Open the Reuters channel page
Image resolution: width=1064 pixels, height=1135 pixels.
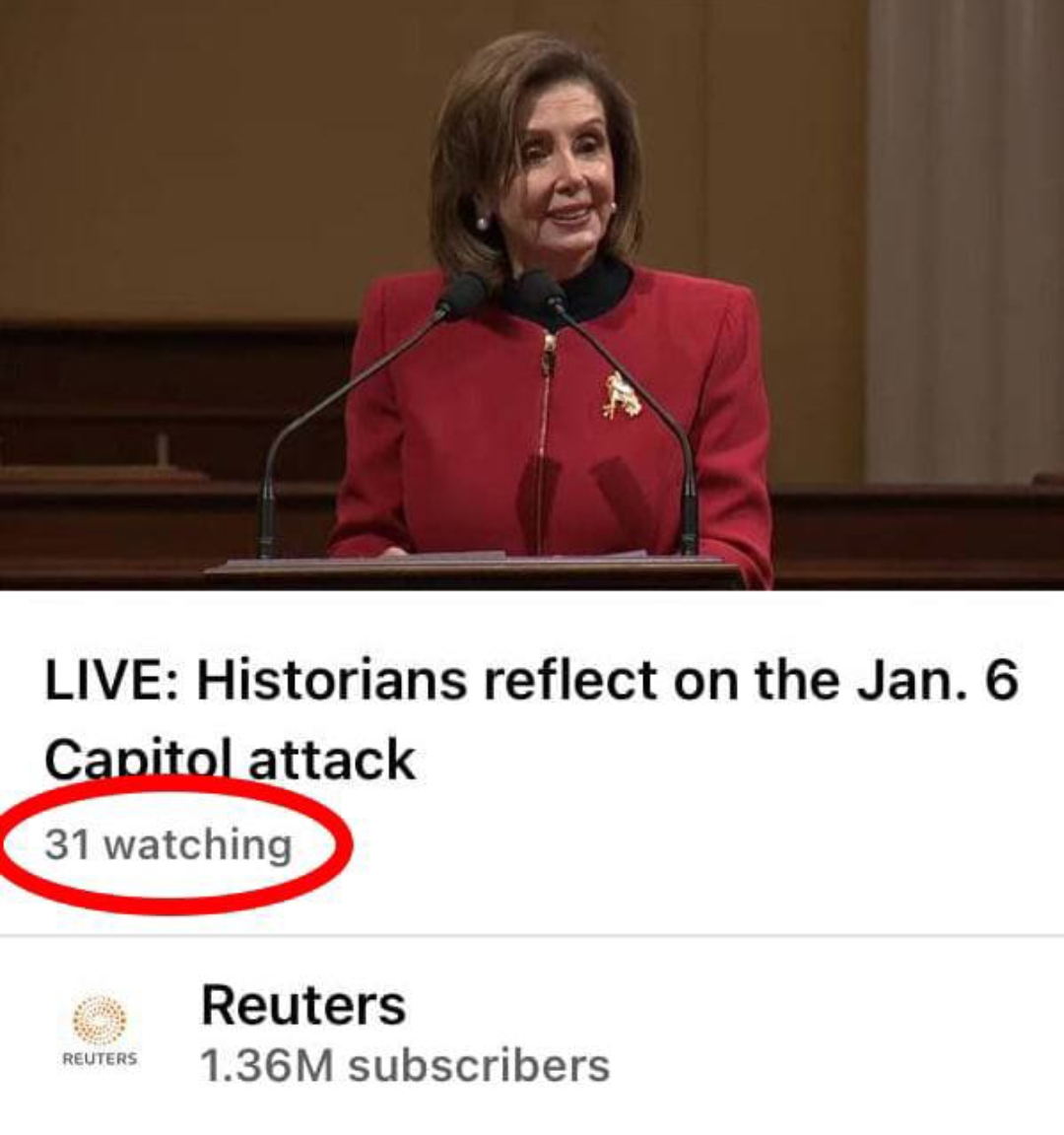click(303, 1007)
